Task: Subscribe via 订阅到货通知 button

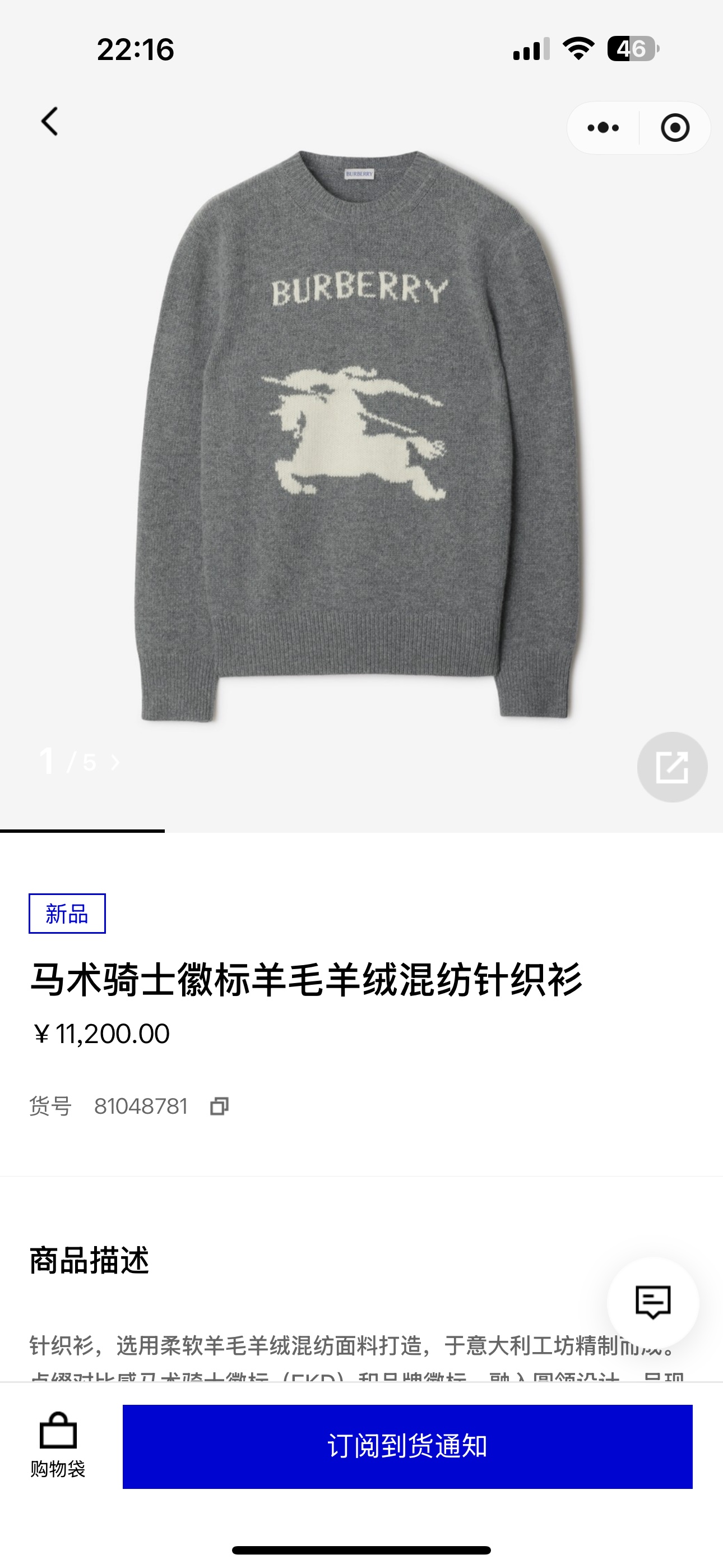Action: pyautogui.click(x=407, y=1446)
